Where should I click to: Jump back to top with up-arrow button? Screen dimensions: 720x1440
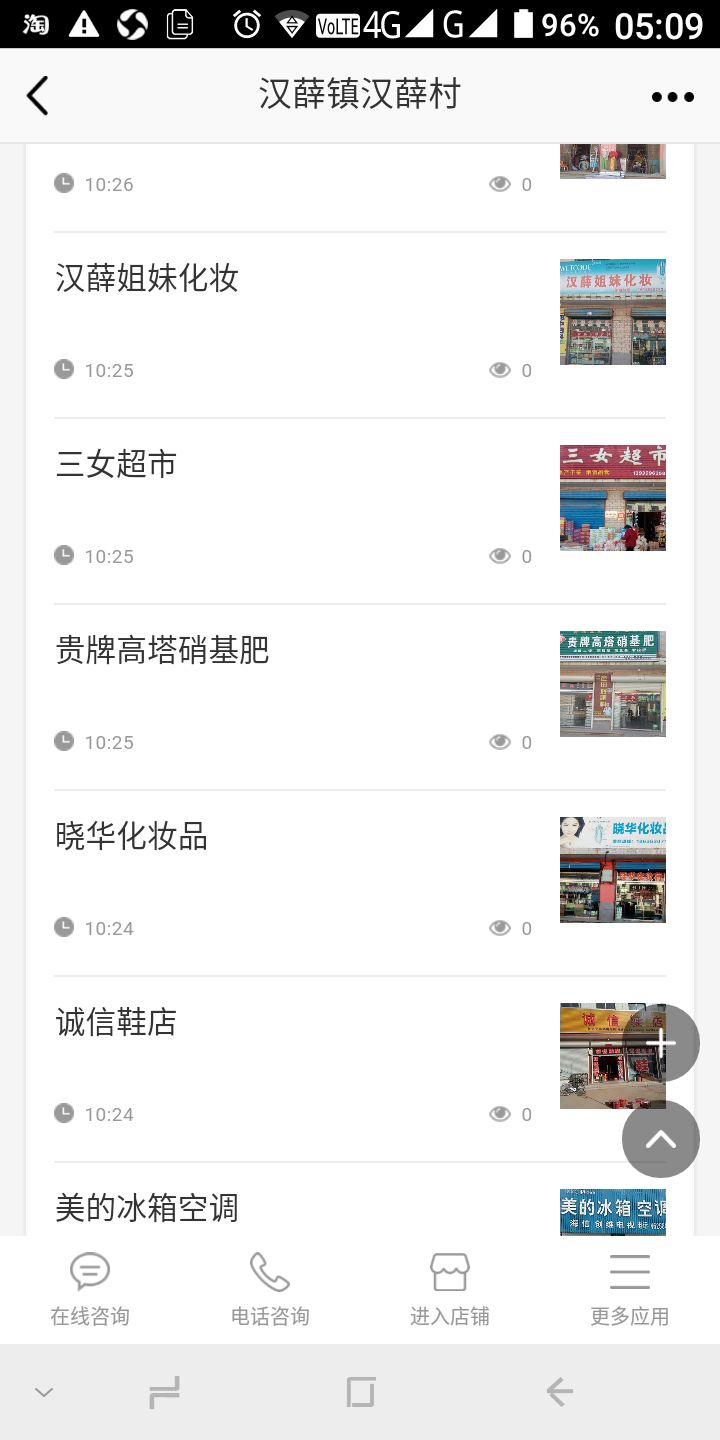tap(661, 1139)
